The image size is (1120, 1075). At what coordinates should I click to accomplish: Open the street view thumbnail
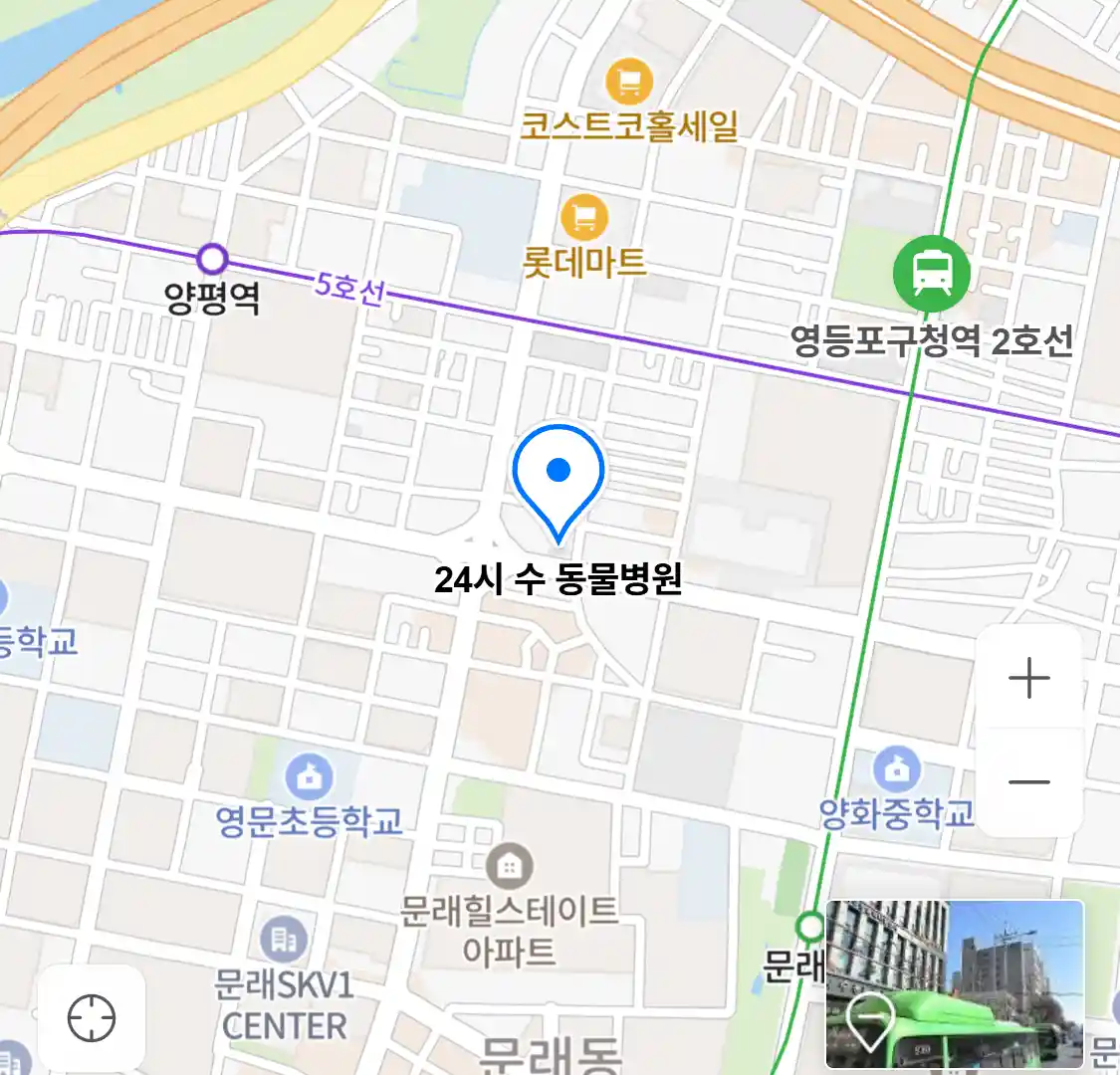(x=954, y=983)
